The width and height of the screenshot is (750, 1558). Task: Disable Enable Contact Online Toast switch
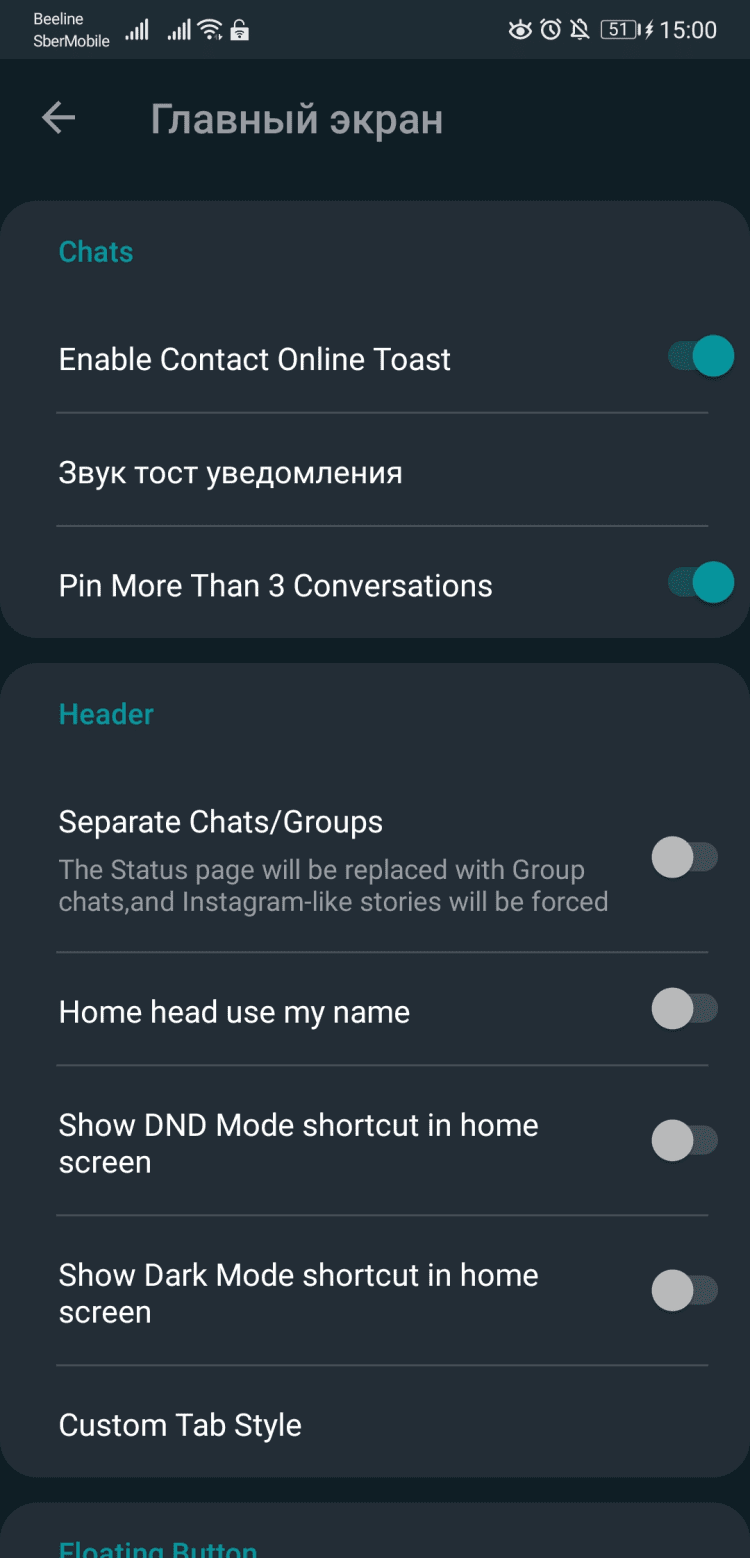pyautogui.click(x=700, y=357)
